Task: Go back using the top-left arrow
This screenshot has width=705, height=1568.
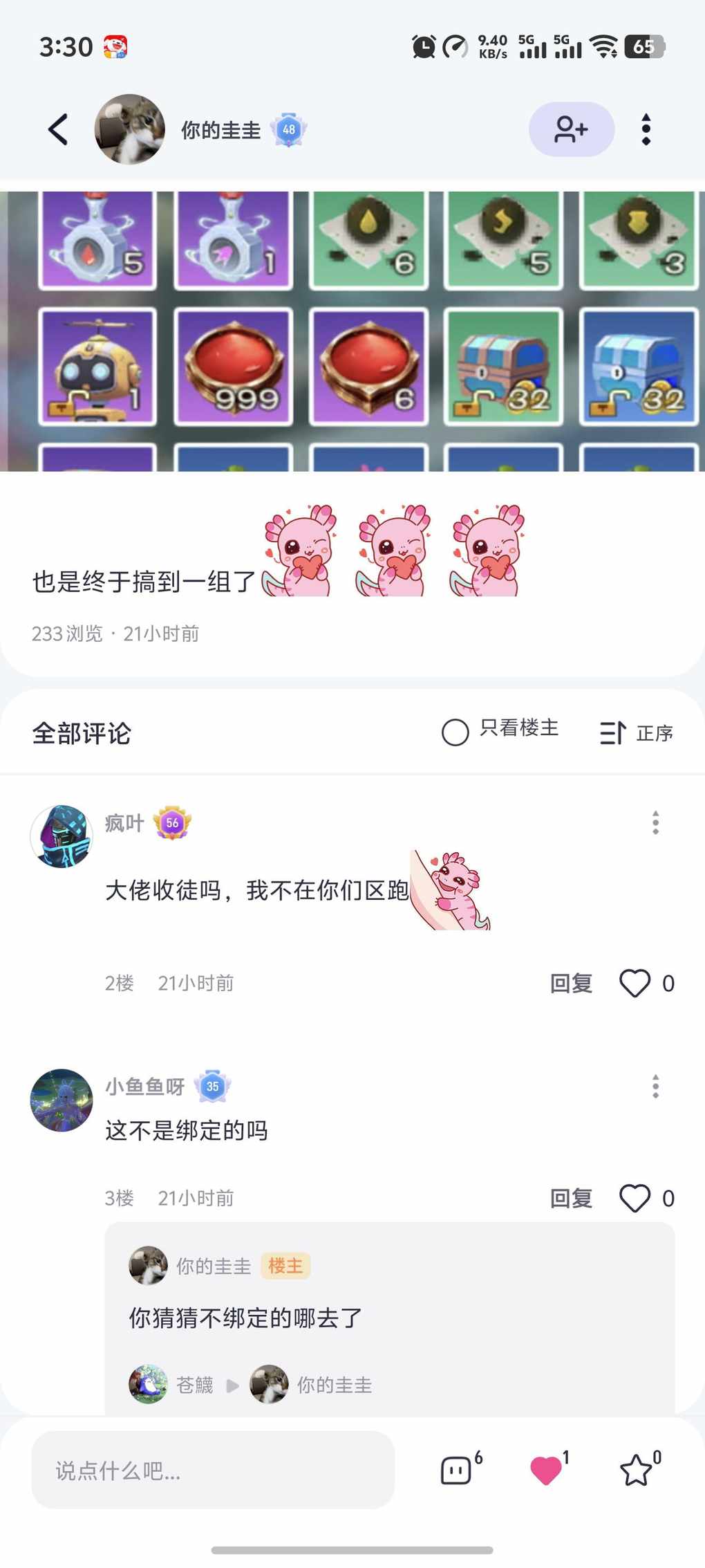Action: 59,129
